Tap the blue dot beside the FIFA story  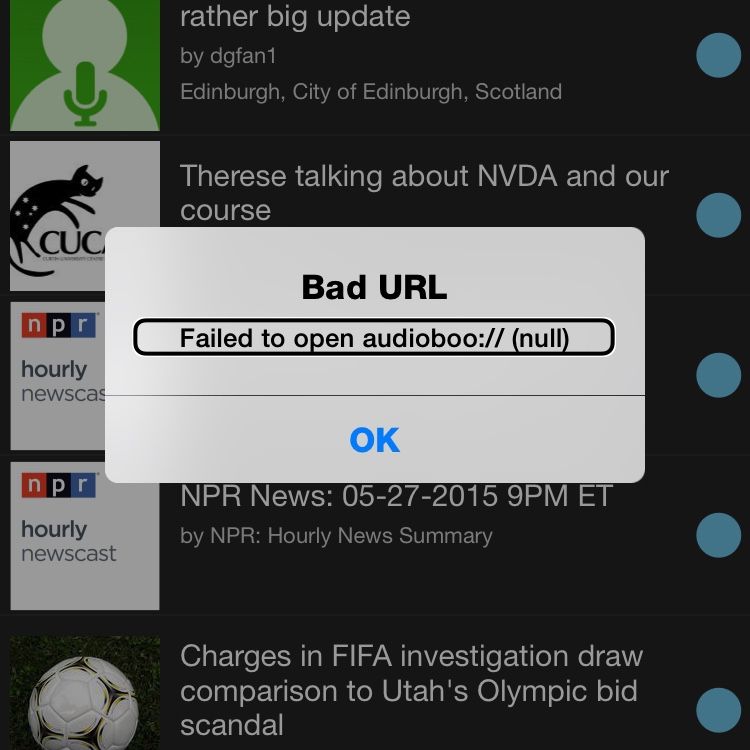718,709
